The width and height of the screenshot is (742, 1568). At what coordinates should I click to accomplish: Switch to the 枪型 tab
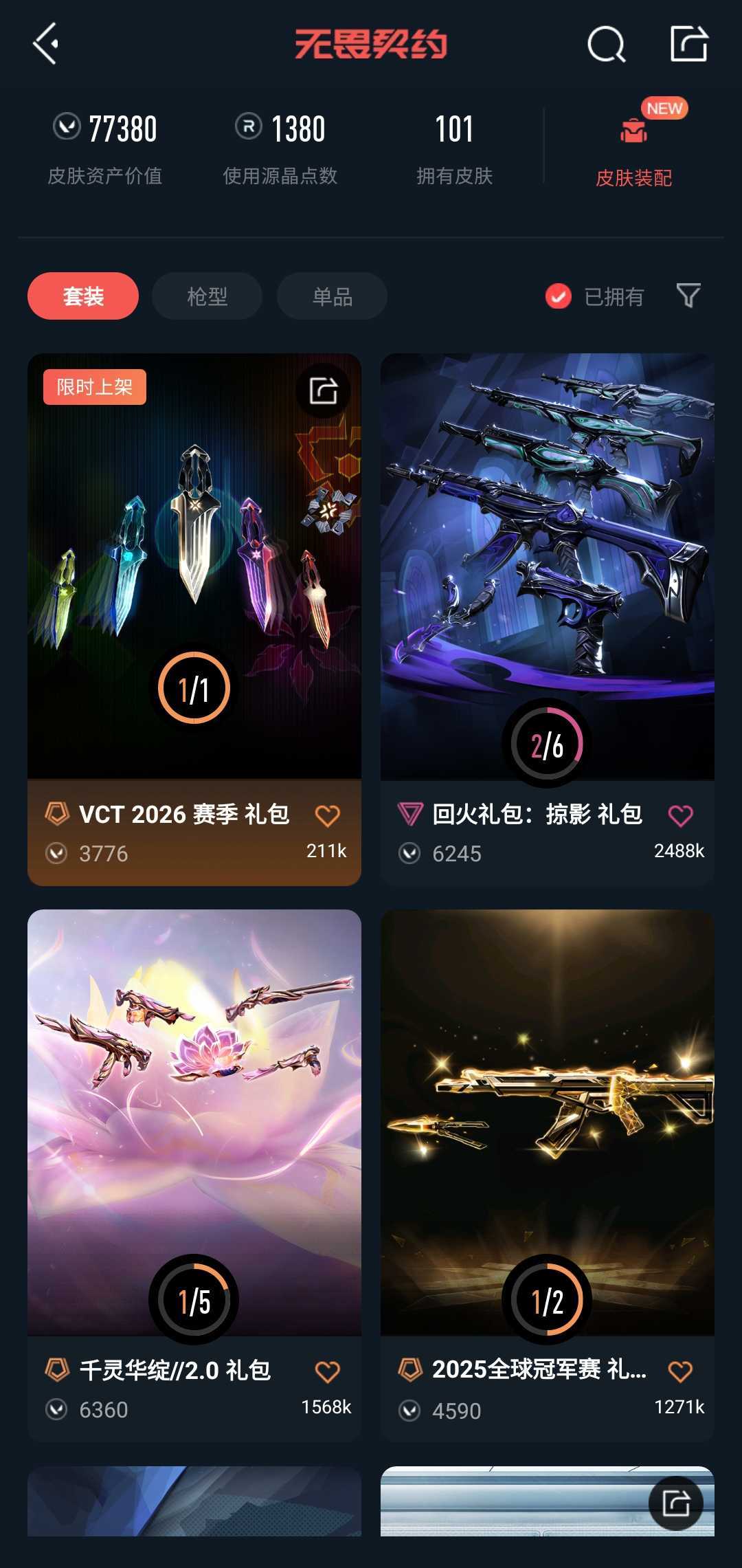(207, 296)
